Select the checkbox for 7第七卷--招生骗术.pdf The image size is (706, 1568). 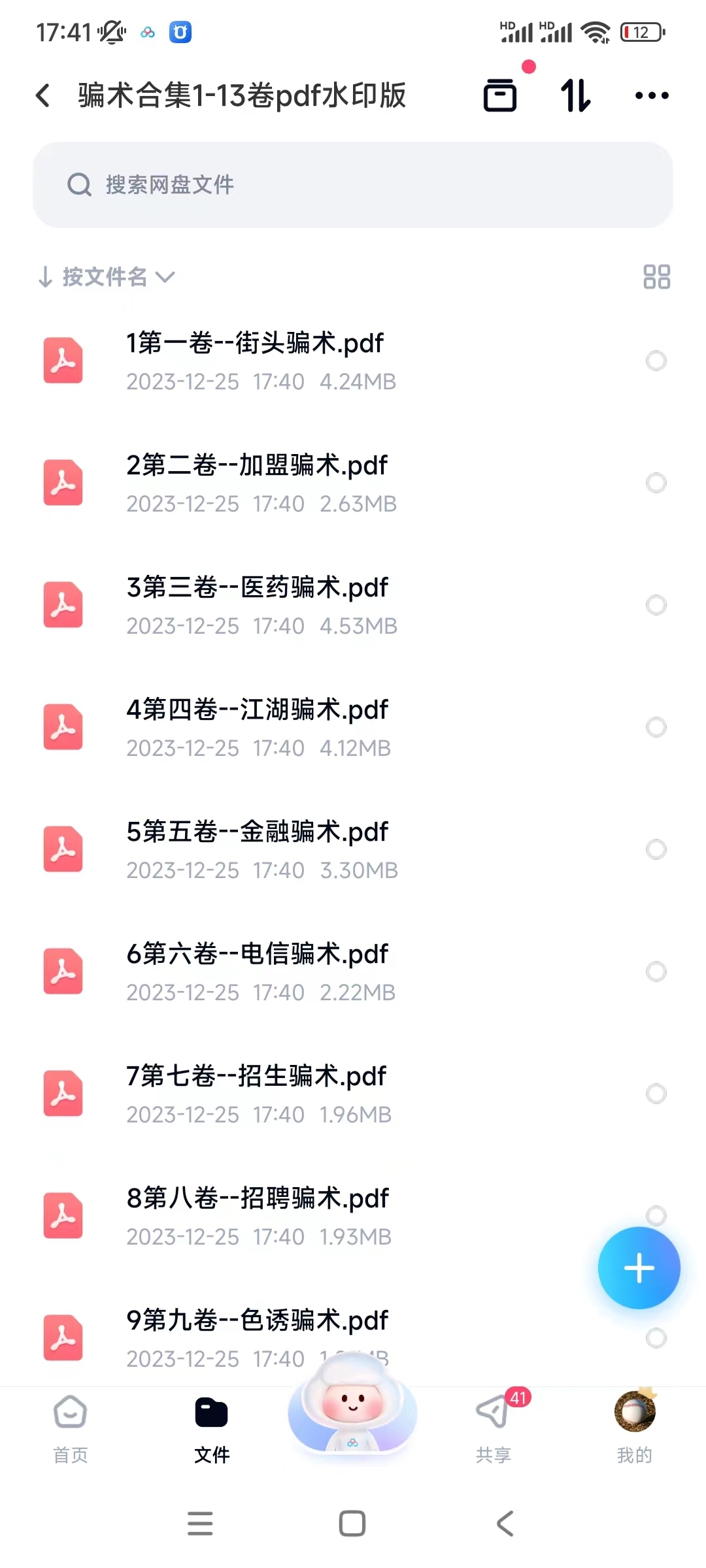click(656, 1094)
